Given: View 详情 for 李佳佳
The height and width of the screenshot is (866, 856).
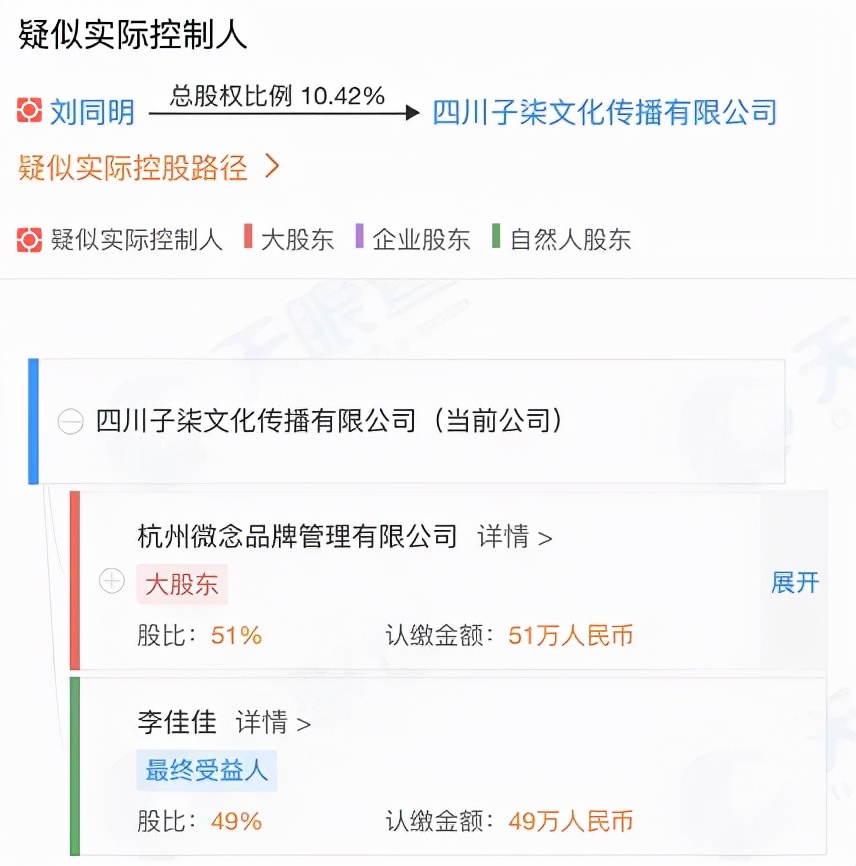Looking at the screenshot, I should pos(273,723).
